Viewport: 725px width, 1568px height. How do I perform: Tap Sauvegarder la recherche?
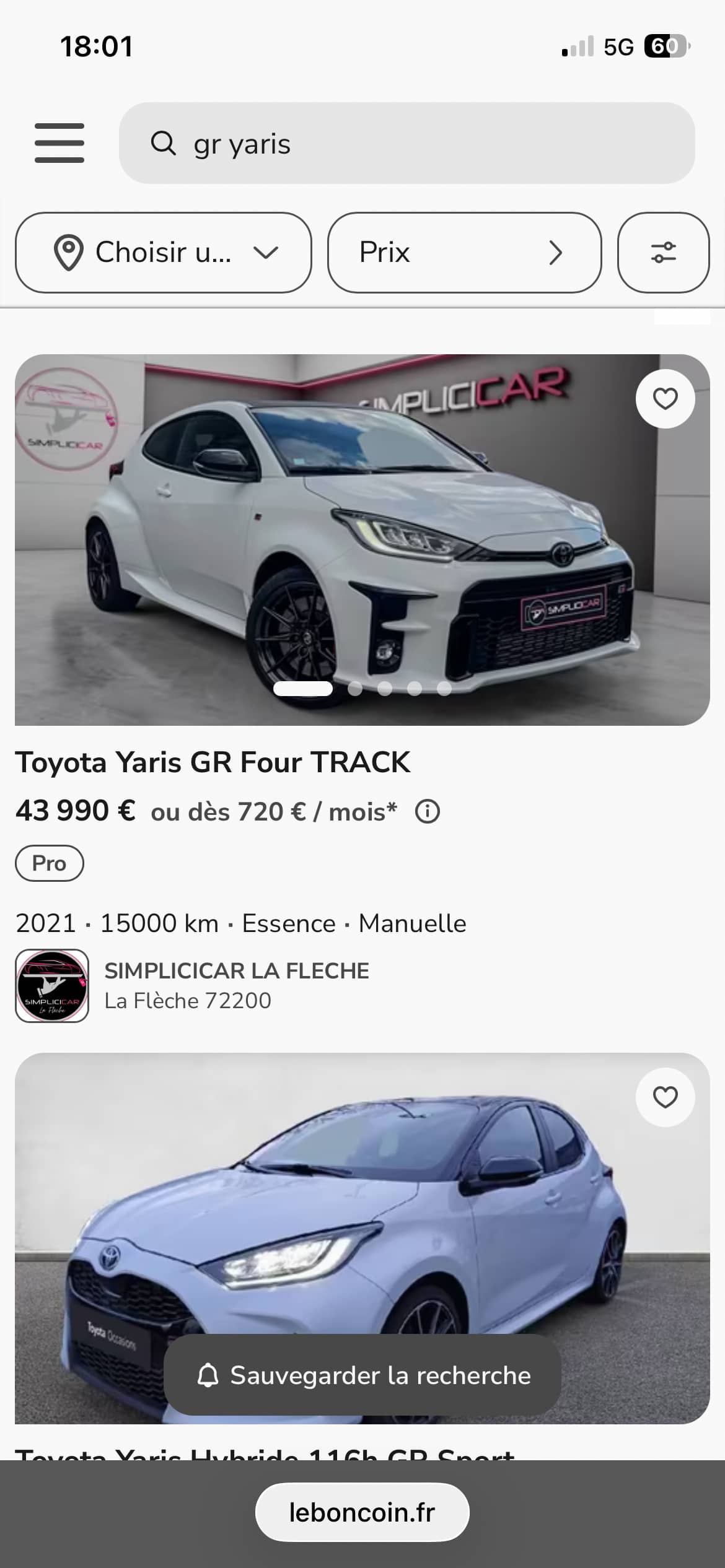(362, 1375)
